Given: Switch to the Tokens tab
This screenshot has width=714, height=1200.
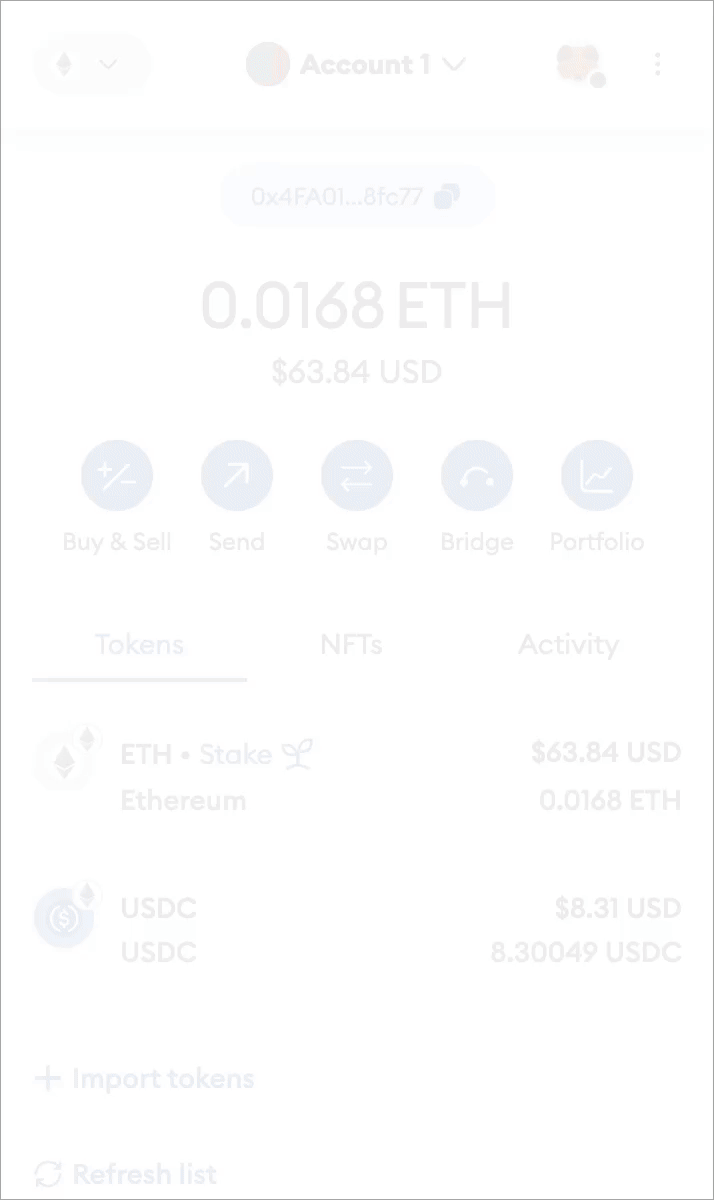Looking at the screenshot, I should point(139,645).
